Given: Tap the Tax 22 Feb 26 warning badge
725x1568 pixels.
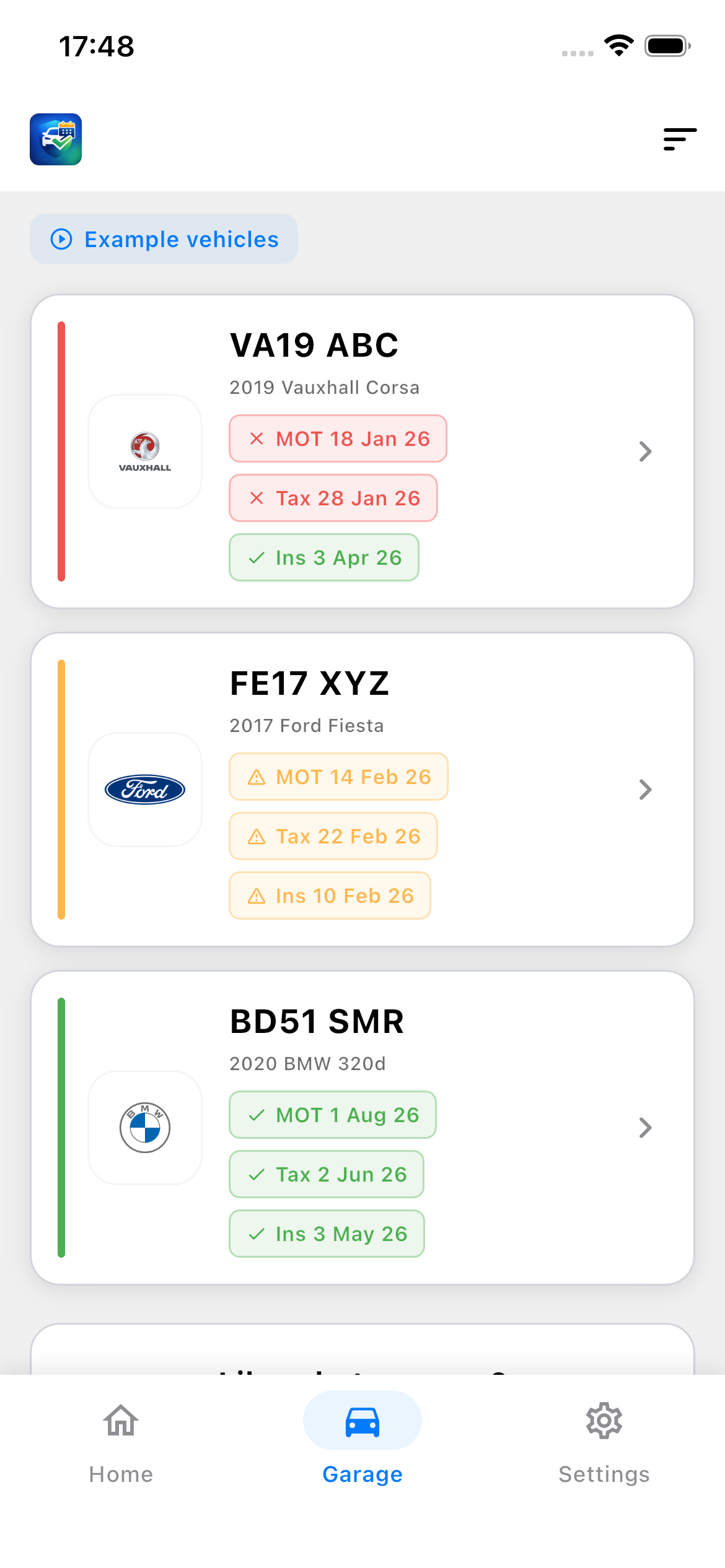Looking at the screenshot, I should 333,836.
